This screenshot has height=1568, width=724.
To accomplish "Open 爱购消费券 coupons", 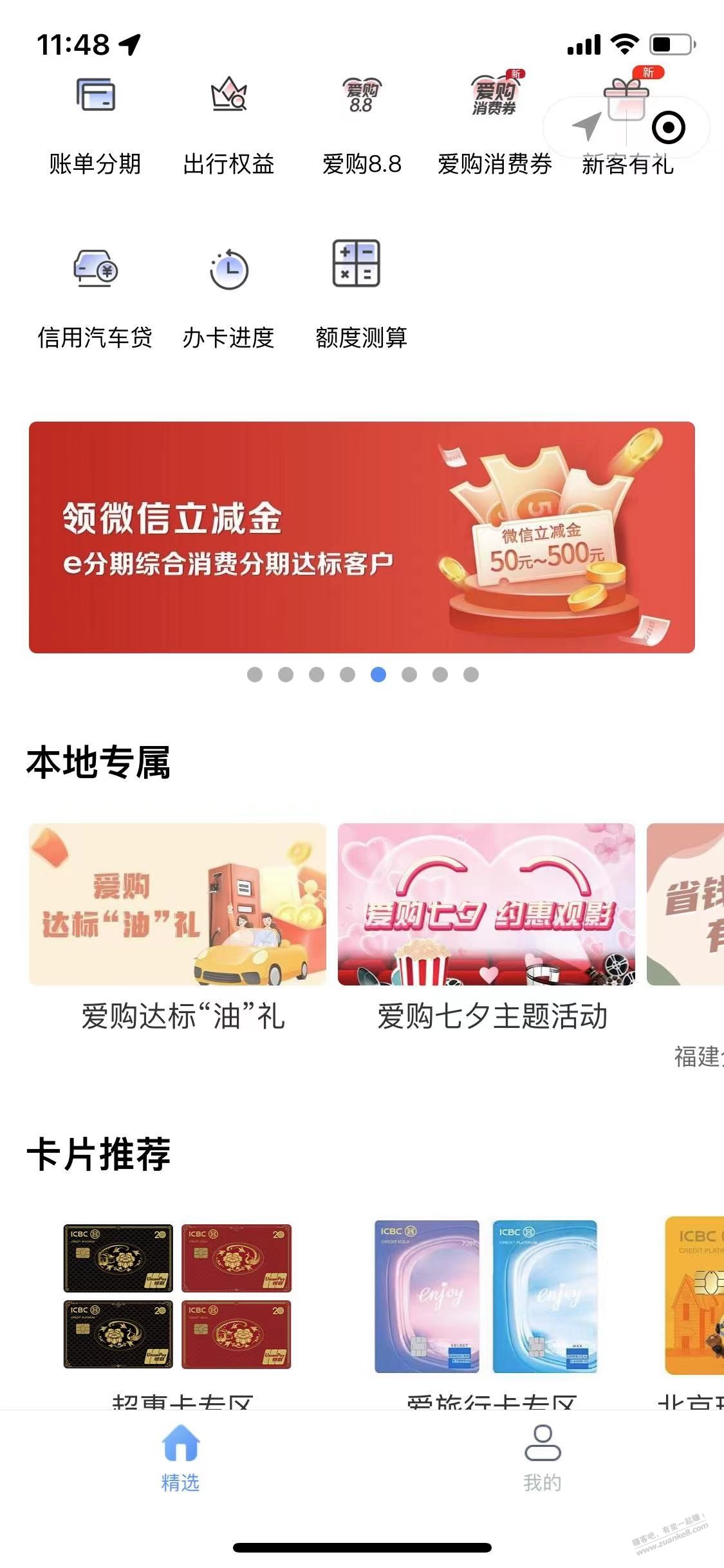I will (x=494, y=122).
